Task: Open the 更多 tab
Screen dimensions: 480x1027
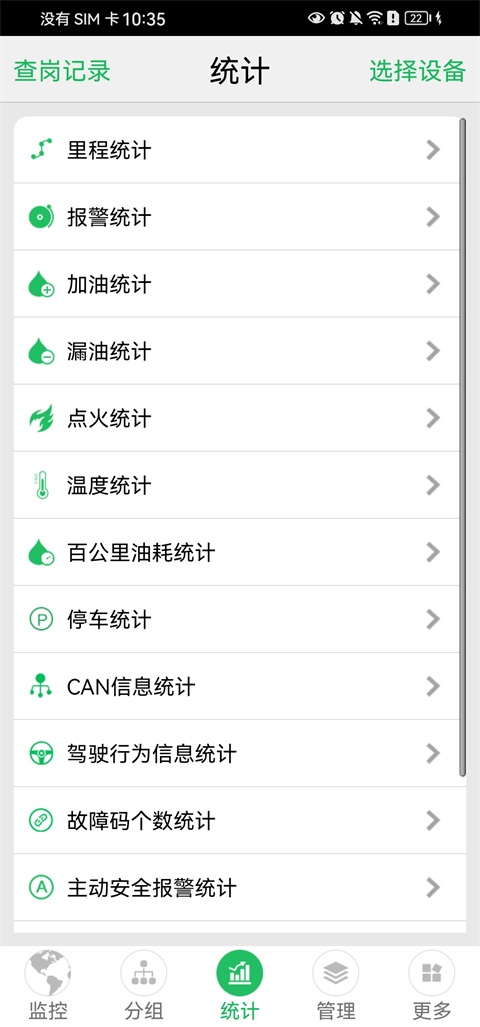Action: pos(432,985)
